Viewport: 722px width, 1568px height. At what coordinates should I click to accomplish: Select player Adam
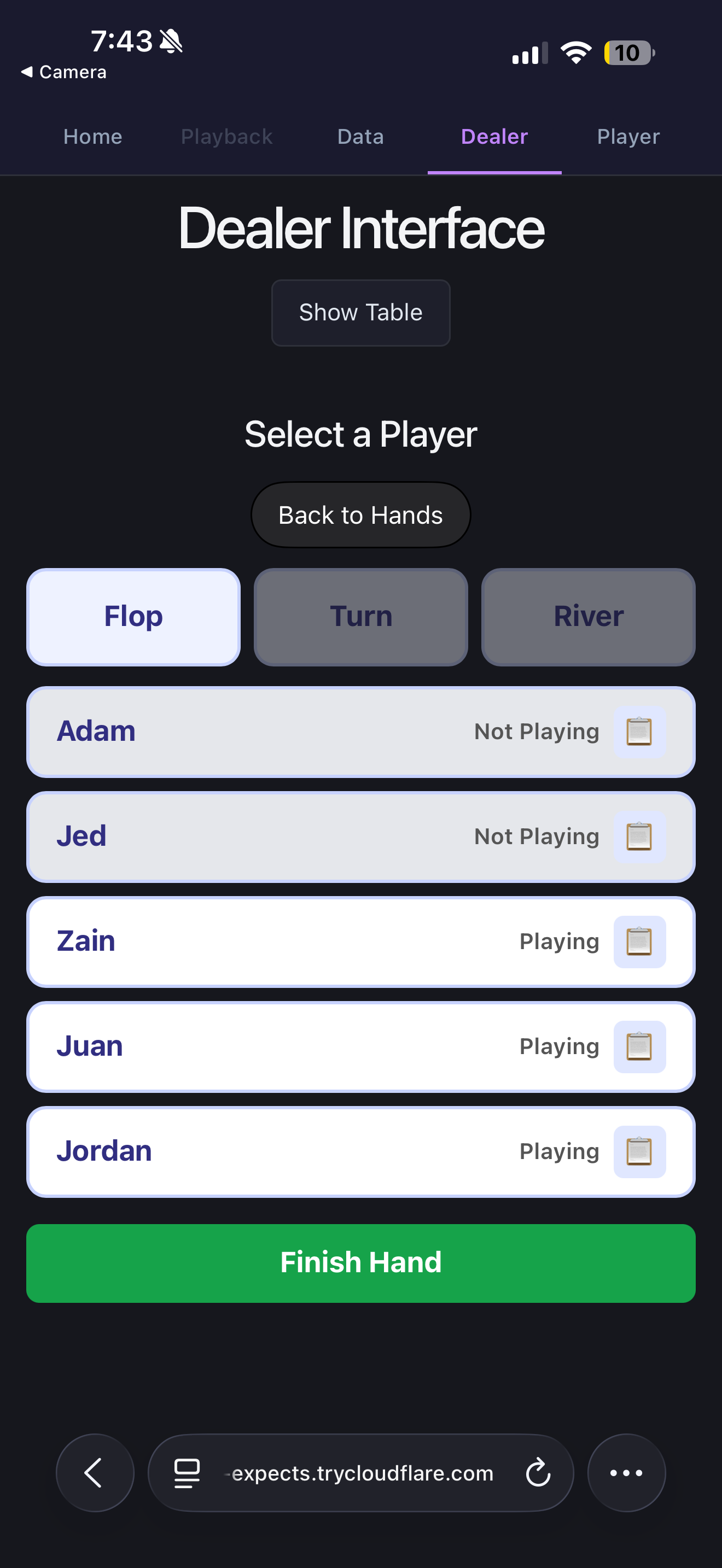pyautogui.click(x=243, y=731)
